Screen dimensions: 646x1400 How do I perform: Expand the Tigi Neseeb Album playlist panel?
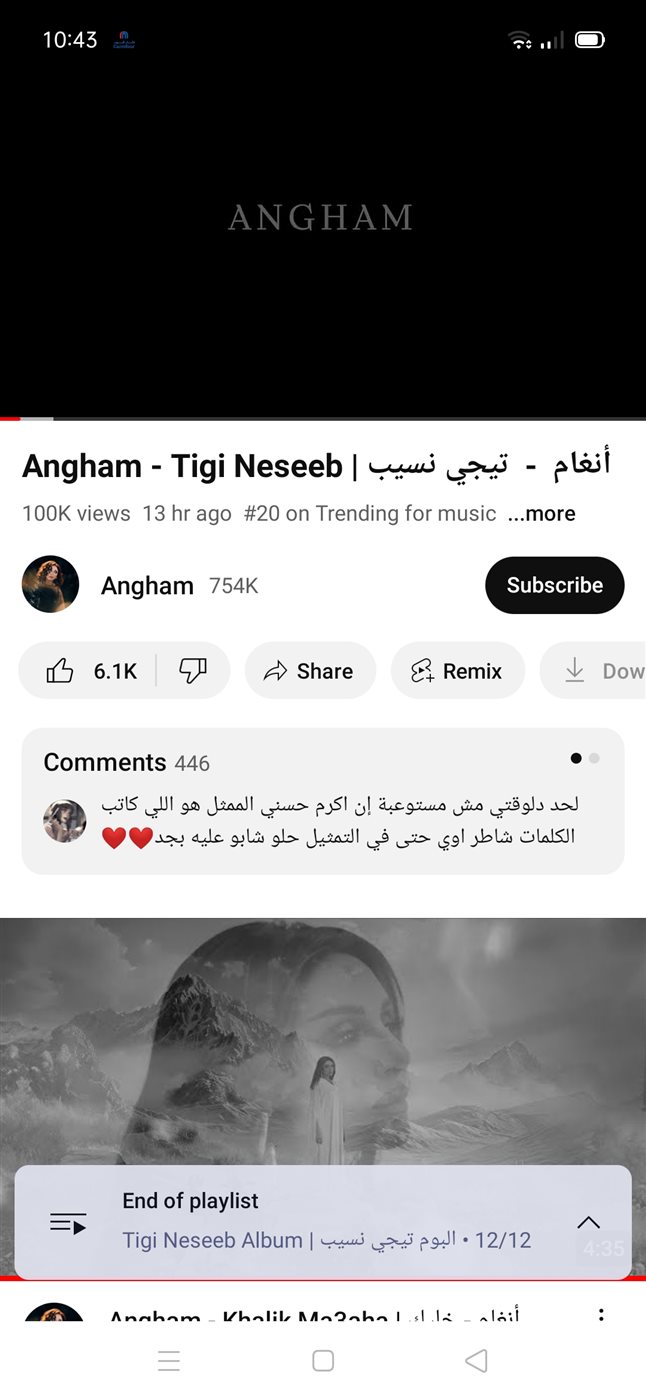coord(588,1222)
